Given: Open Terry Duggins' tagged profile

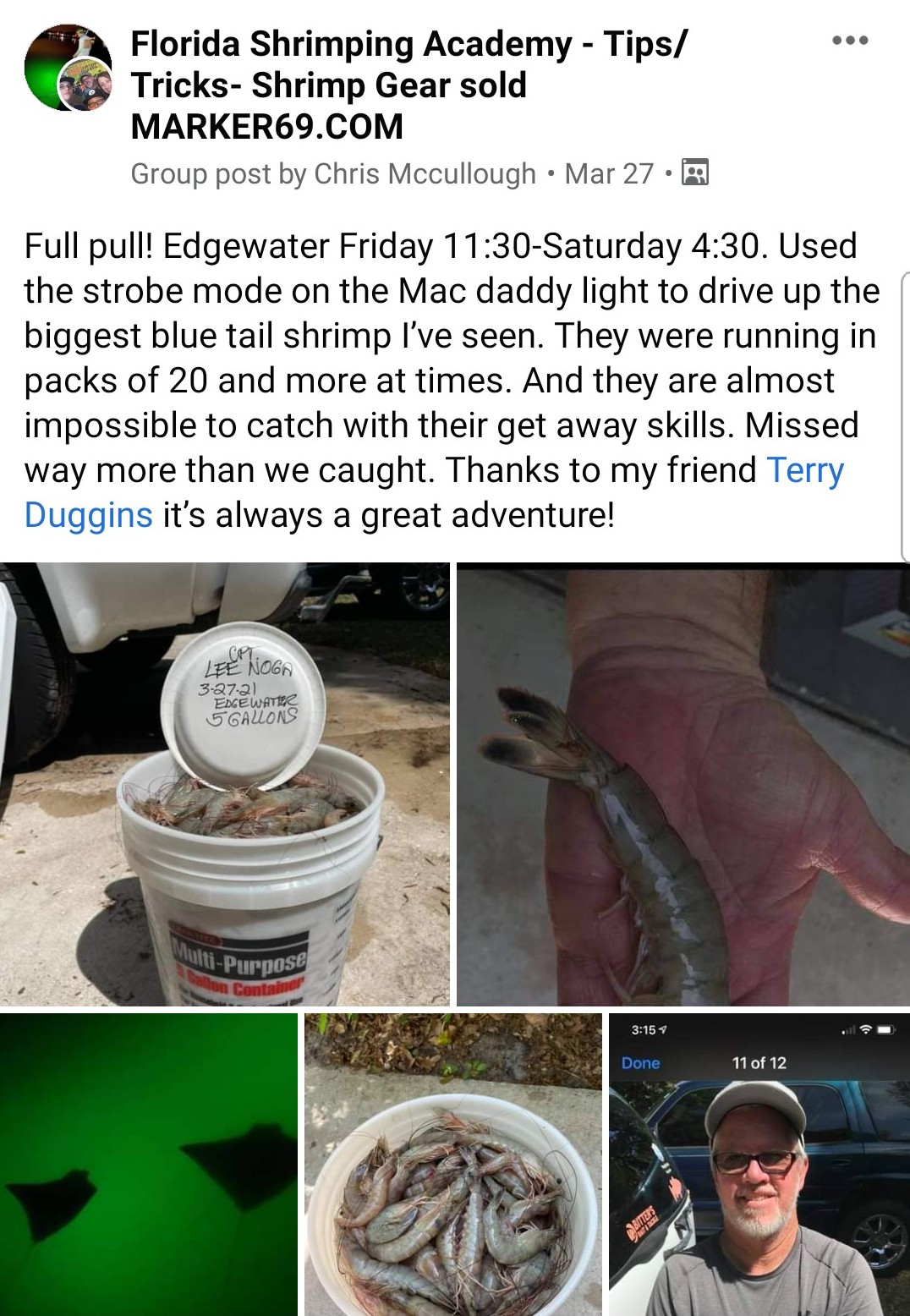Looking at the screenshot, I should (x=804, y=471).
